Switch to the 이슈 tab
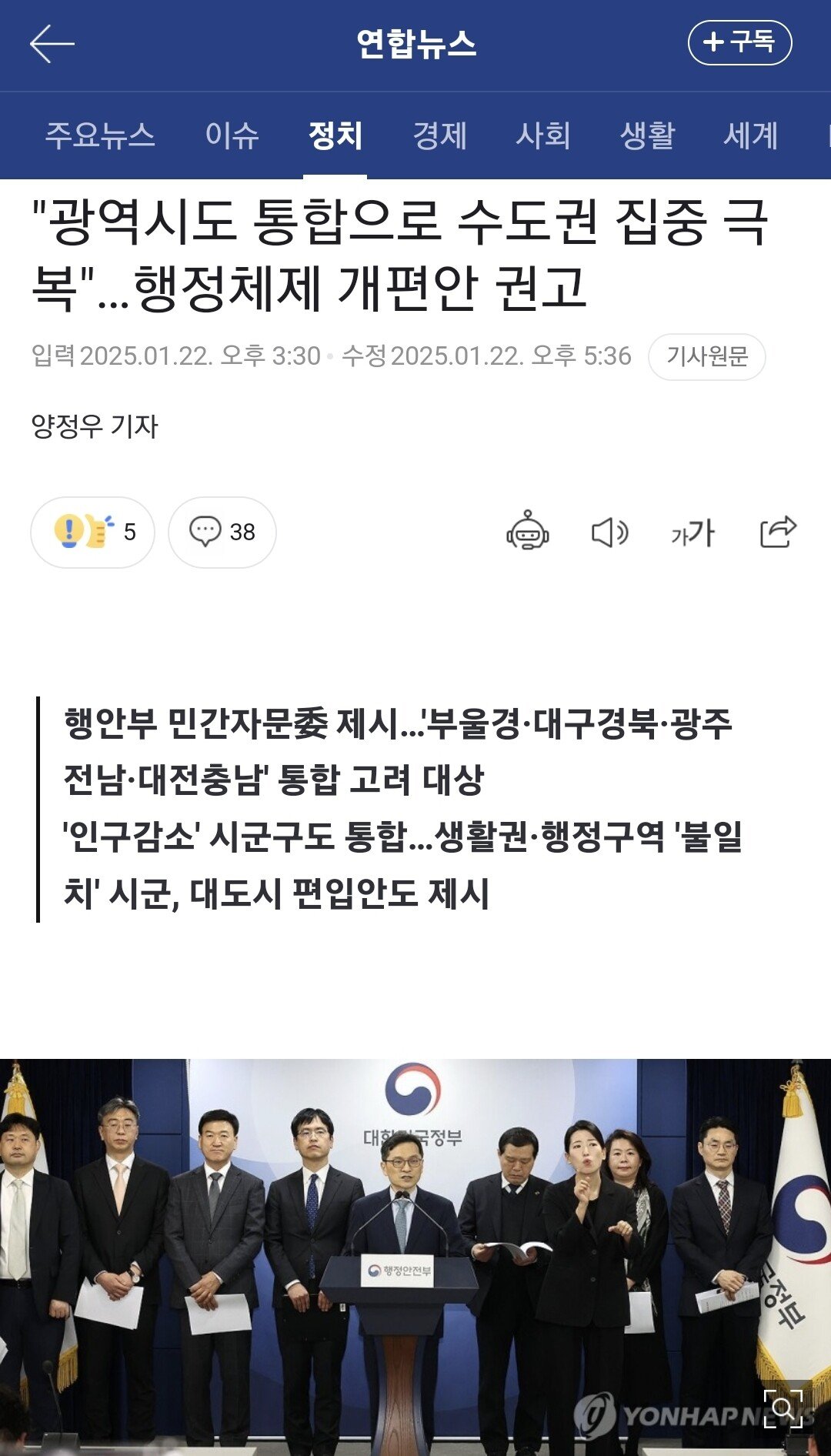This screenshot has width=831, height=1456. click(x=232, y=135)
